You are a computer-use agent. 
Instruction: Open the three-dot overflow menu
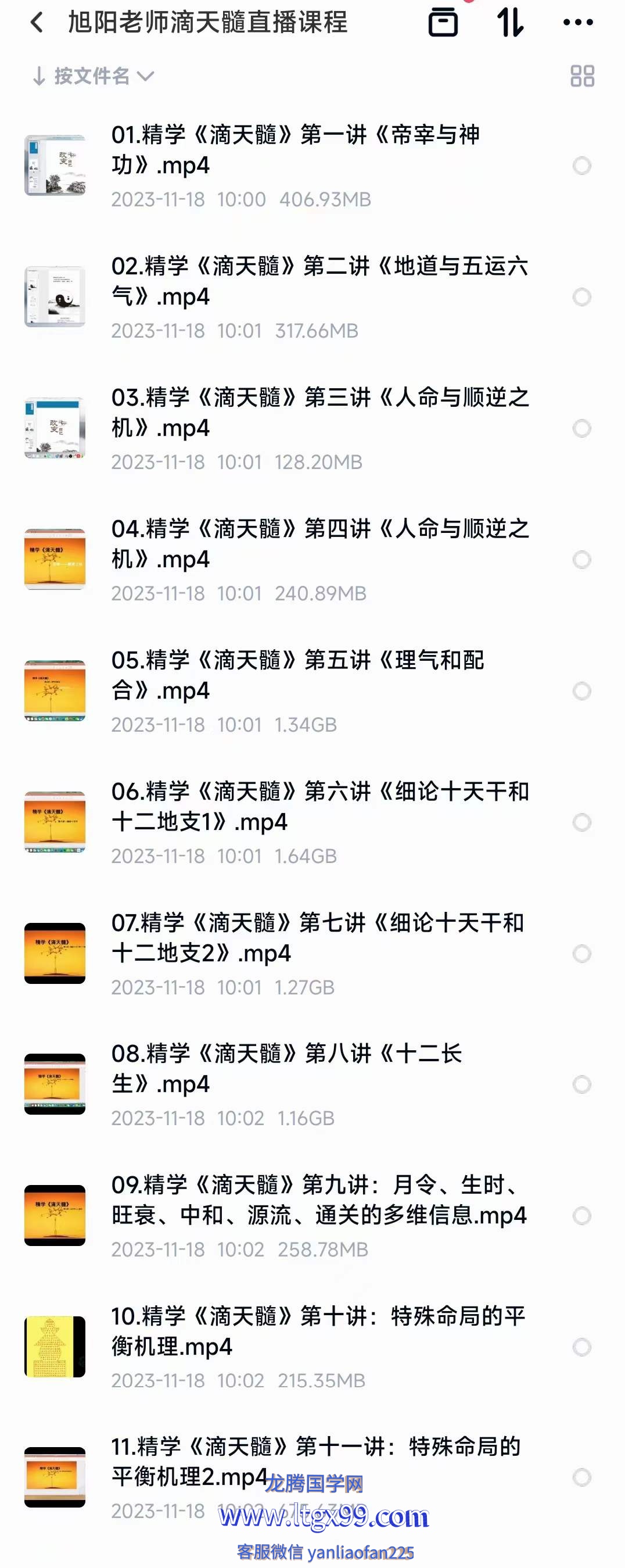(577, 23)
